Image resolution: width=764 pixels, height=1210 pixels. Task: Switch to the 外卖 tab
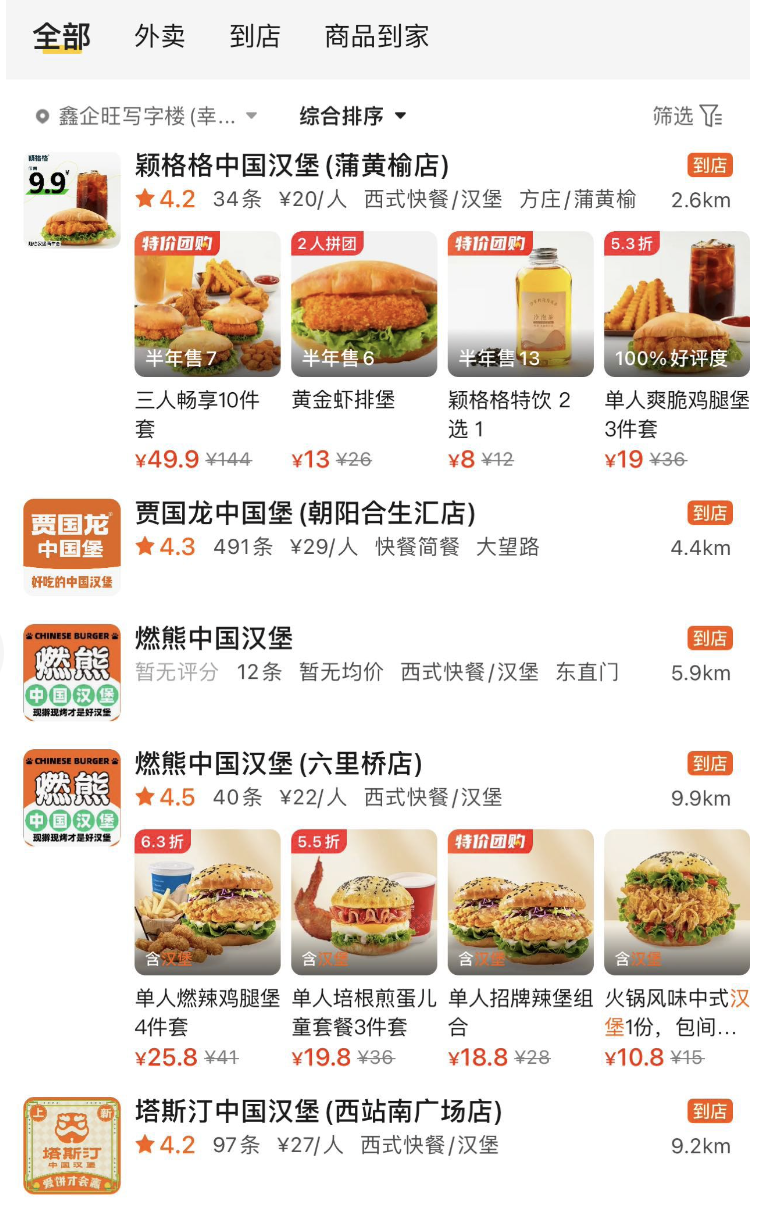tap(160, 37)
